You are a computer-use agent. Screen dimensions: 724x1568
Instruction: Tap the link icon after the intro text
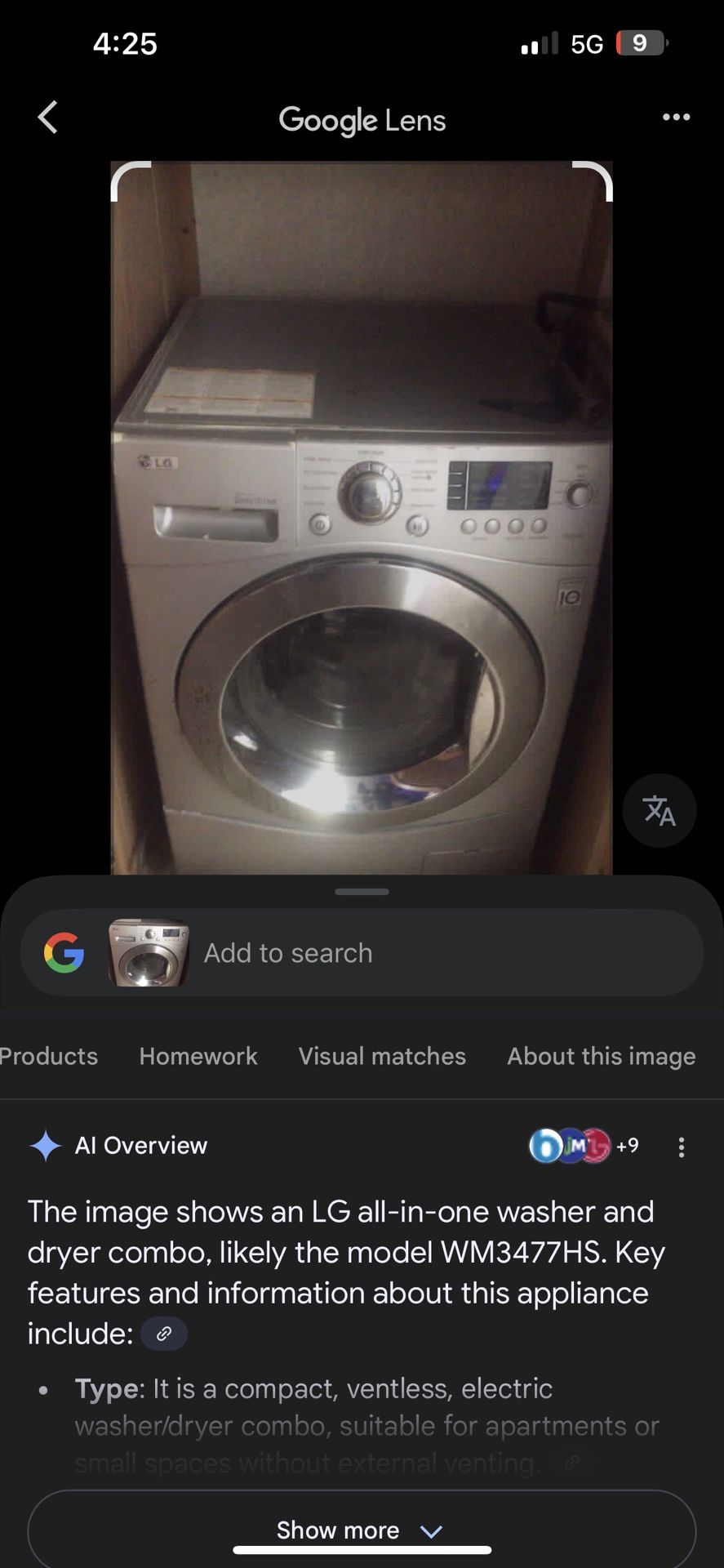pyautogui.click(x=163, y=1333)
